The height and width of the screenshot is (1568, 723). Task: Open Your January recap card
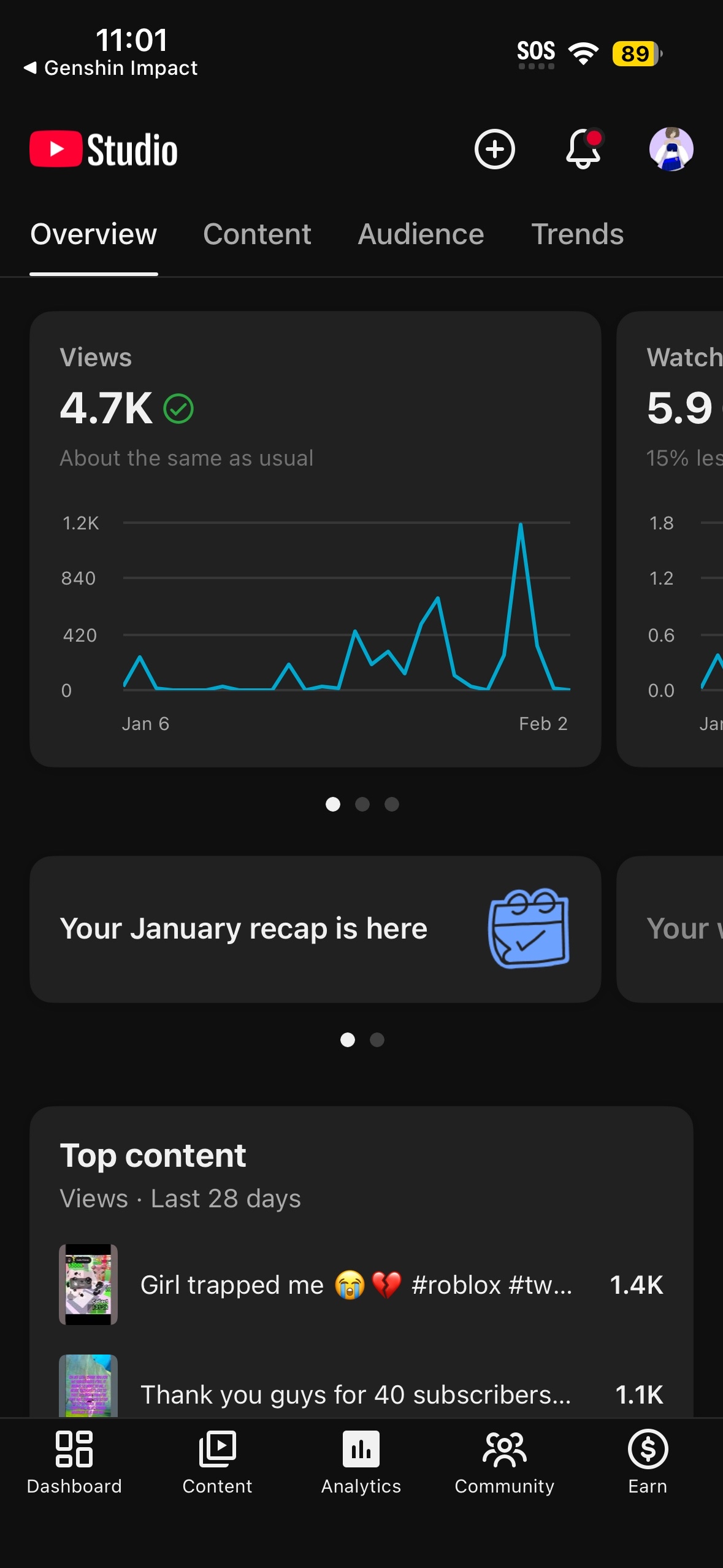[315, 929]
